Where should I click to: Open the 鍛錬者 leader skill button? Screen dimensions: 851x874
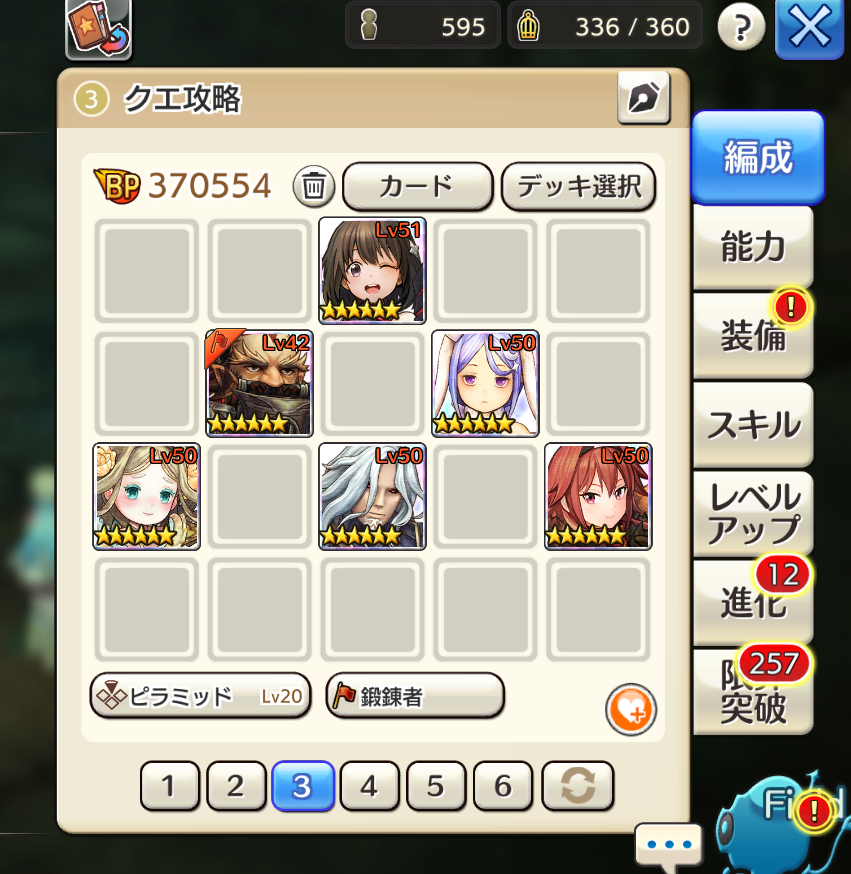pos(415,696)
